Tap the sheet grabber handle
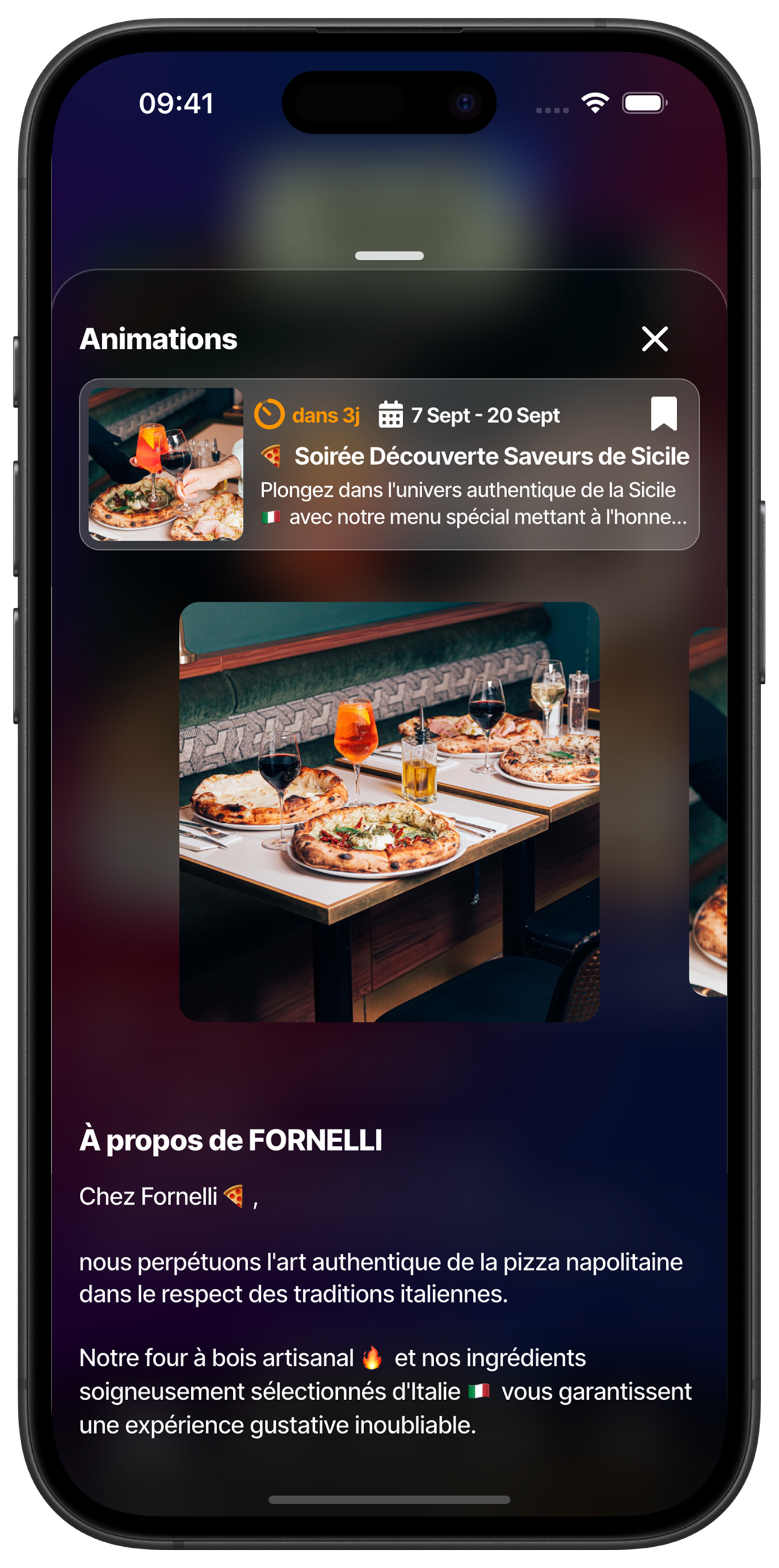The image size is (779, 1568). [389, 256]
